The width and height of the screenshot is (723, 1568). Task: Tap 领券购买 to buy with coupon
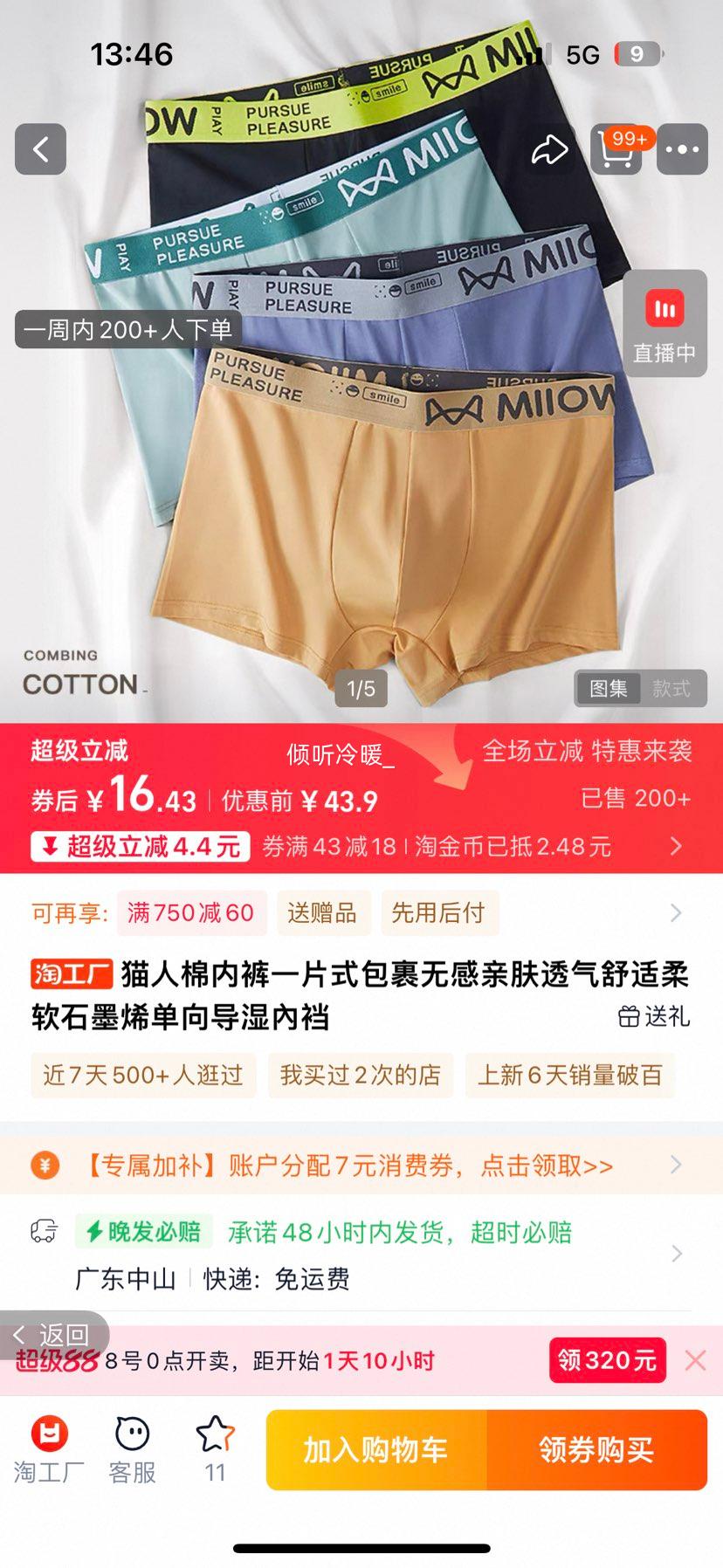(596, 1450)
